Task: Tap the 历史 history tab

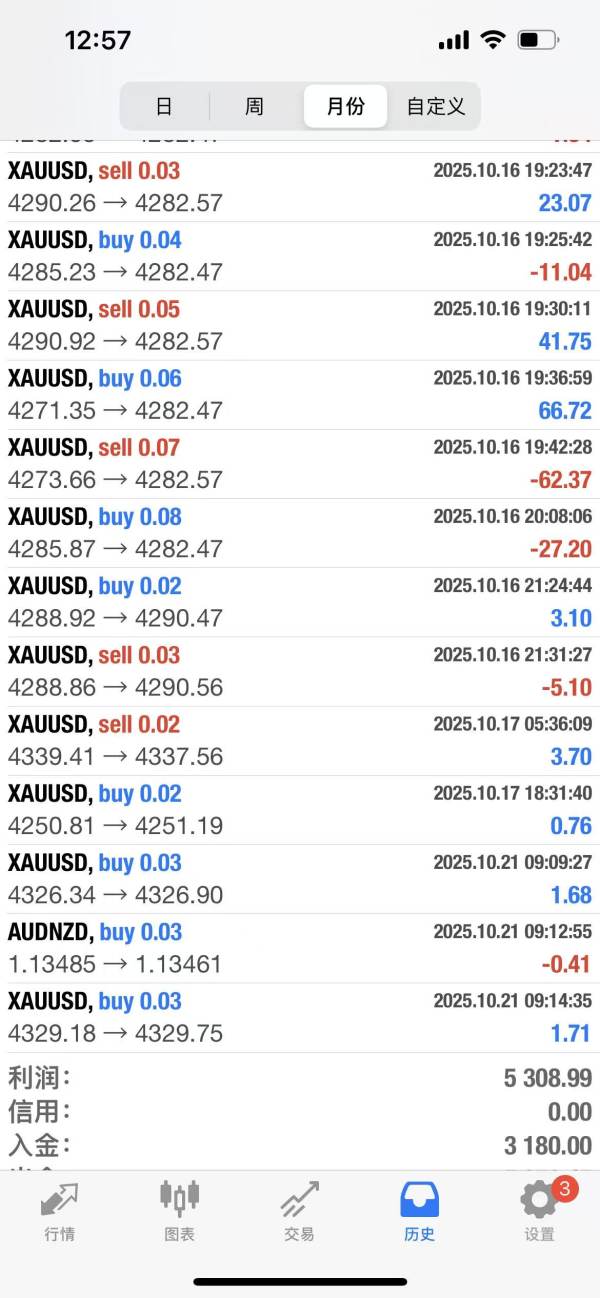Action: tap(420, 1211)
